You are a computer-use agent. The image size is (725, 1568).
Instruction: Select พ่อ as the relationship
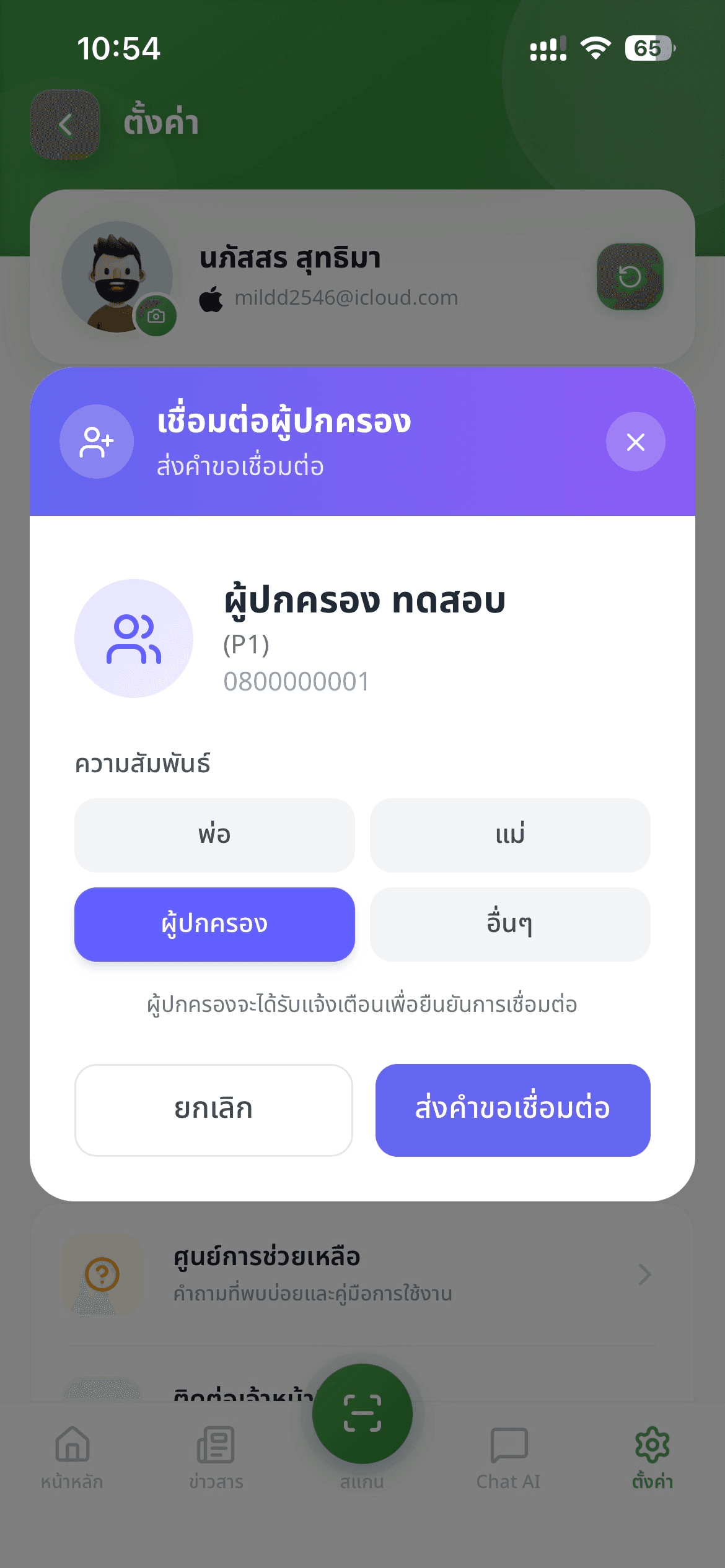(x=214, y=835)
